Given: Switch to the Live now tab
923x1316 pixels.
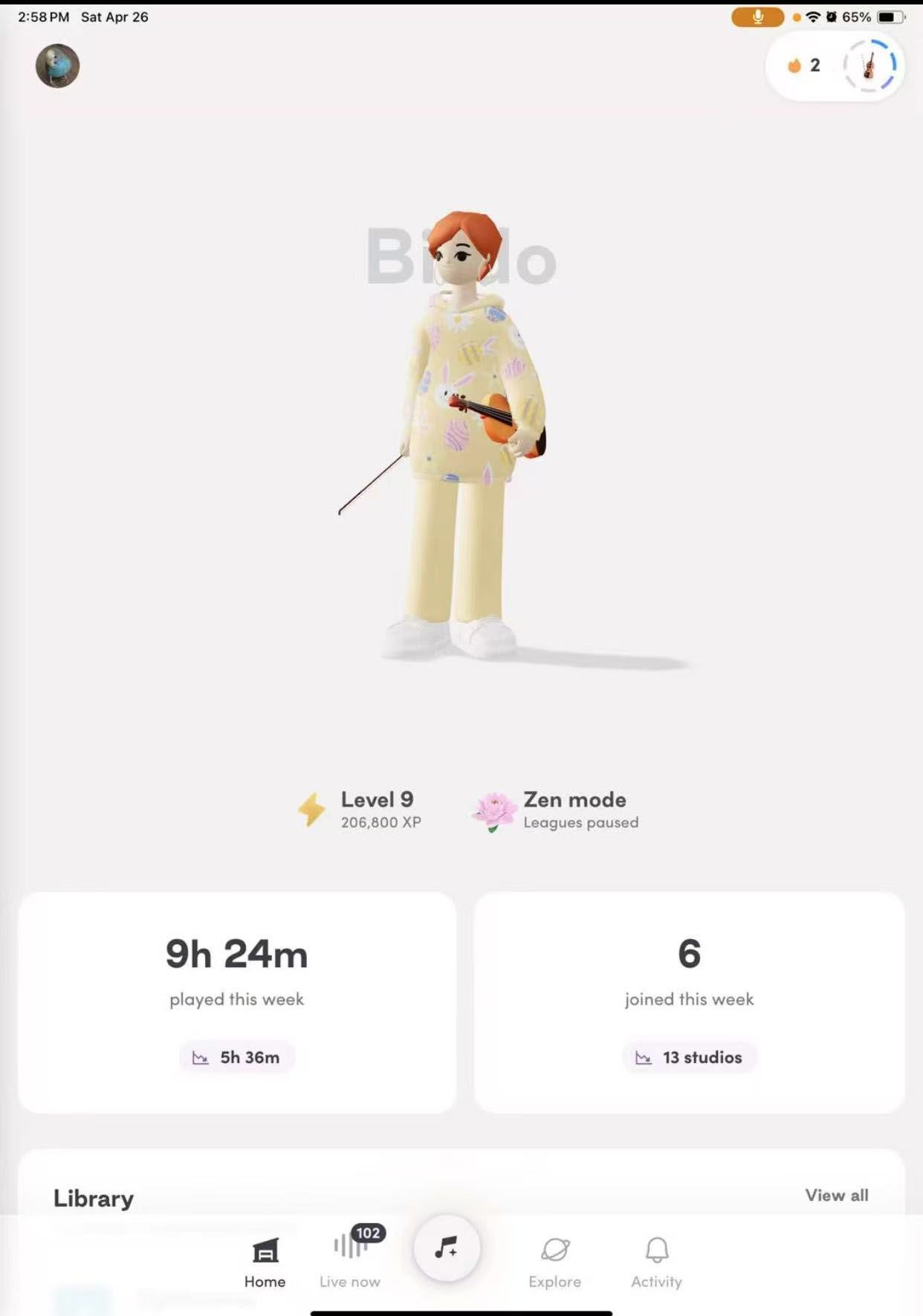Looking at the screenshot, I should coord(350,1262).
